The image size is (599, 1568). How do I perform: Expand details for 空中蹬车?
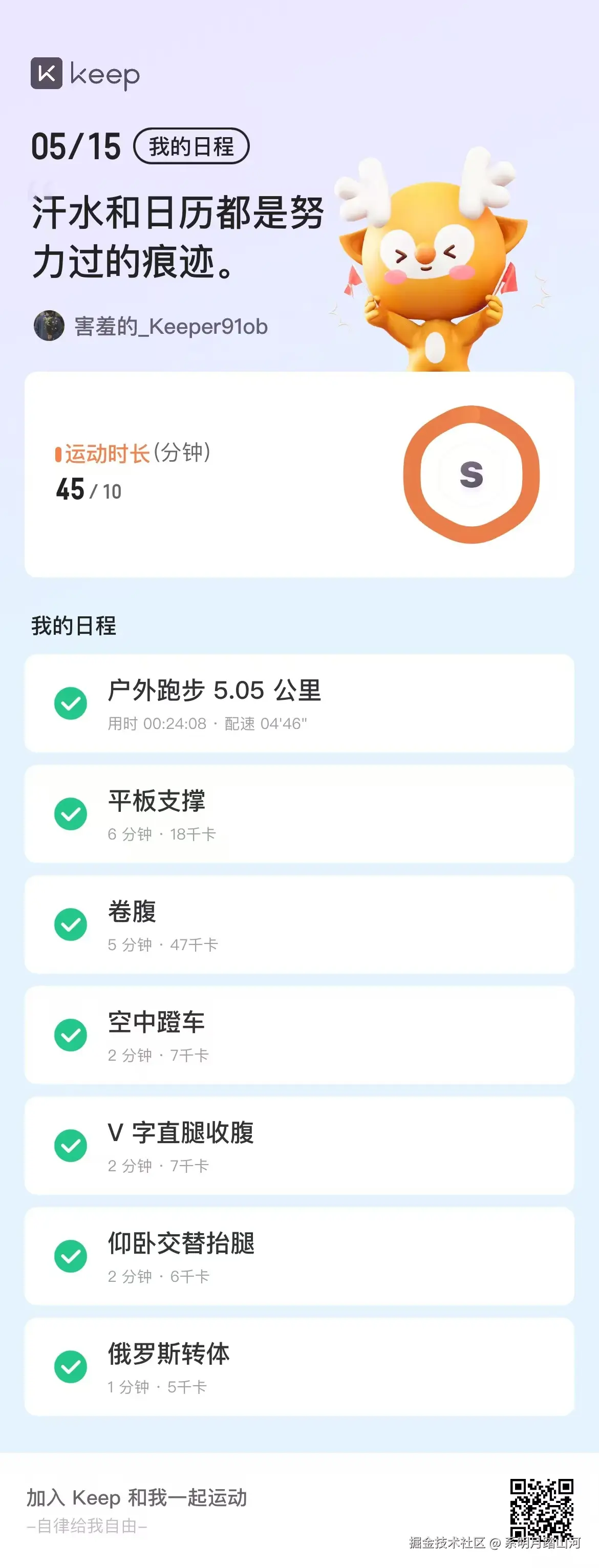tap(298, 1035)
